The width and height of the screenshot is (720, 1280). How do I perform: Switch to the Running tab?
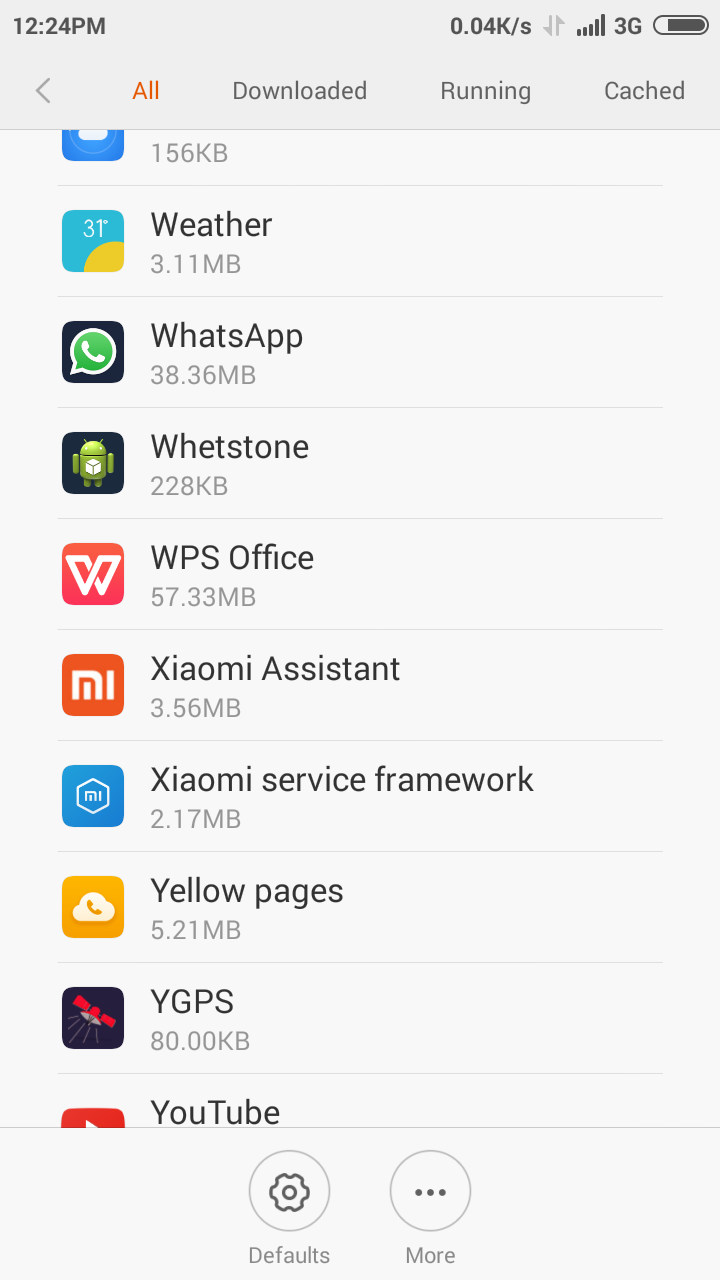(485, 91)
